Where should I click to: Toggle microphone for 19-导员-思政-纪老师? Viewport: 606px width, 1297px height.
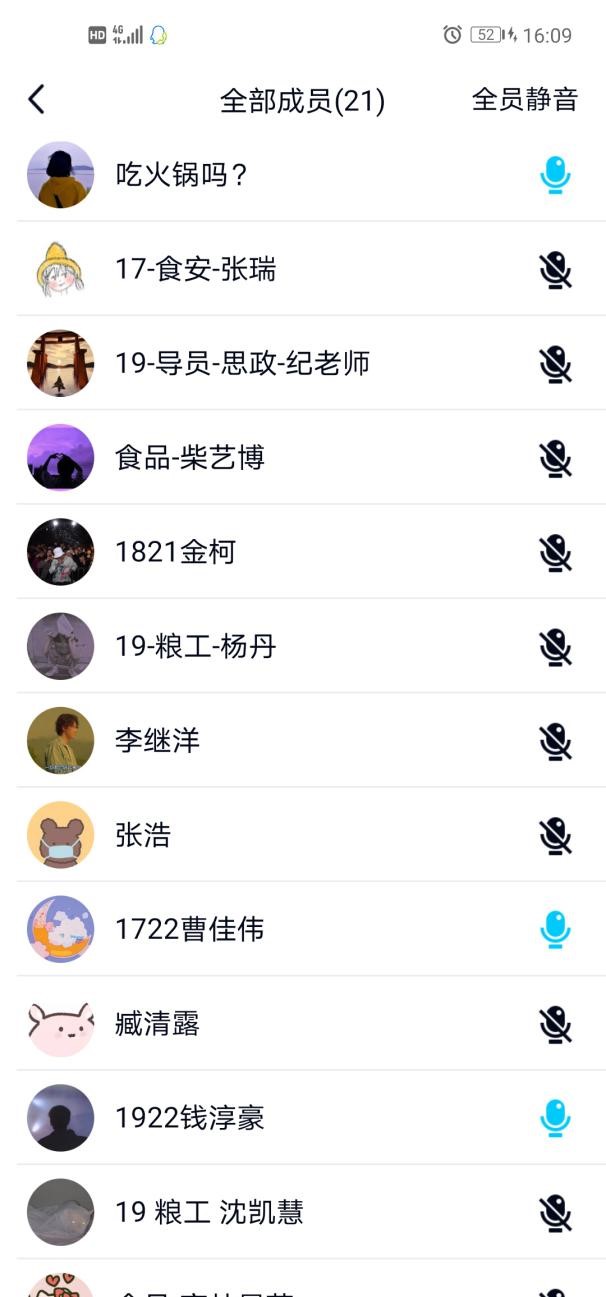tap(555, 364)
